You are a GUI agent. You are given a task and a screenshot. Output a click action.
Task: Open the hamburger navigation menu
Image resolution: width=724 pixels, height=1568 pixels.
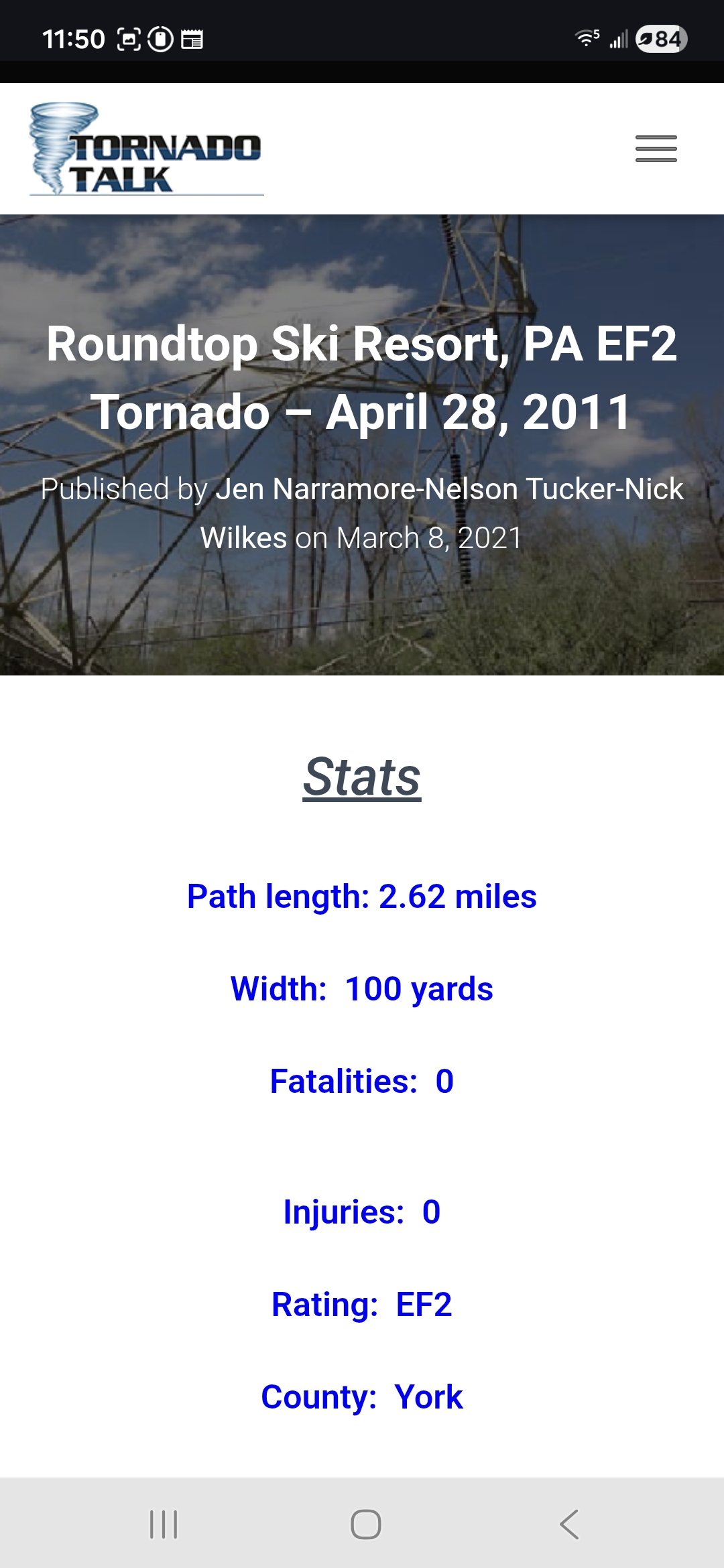pos(656,149)
